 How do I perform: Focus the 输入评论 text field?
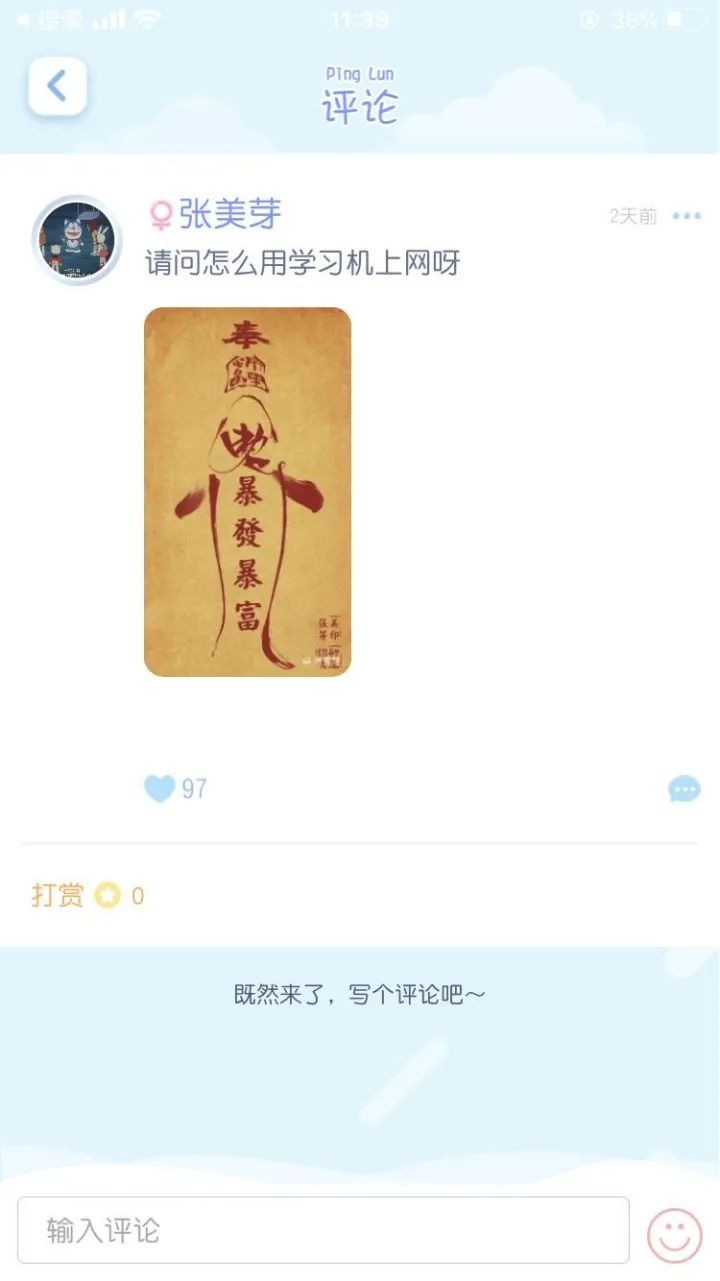coord(323,1230)
